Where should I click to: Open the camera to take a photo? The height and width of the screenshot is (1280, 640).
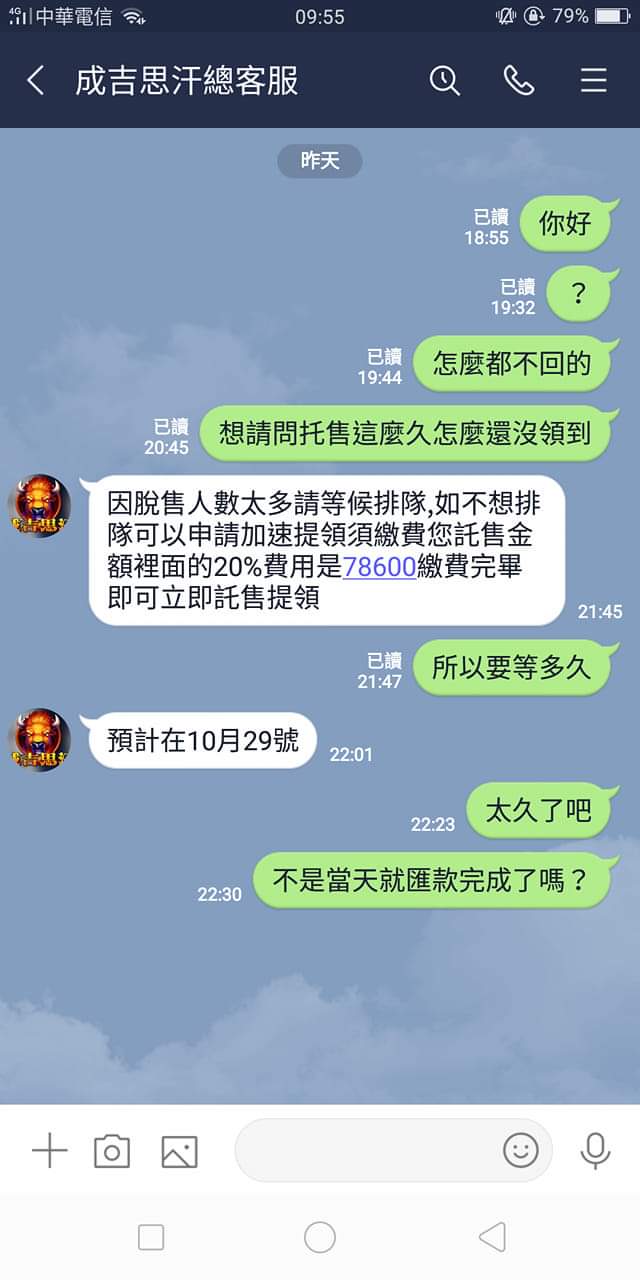[112, 1151]
